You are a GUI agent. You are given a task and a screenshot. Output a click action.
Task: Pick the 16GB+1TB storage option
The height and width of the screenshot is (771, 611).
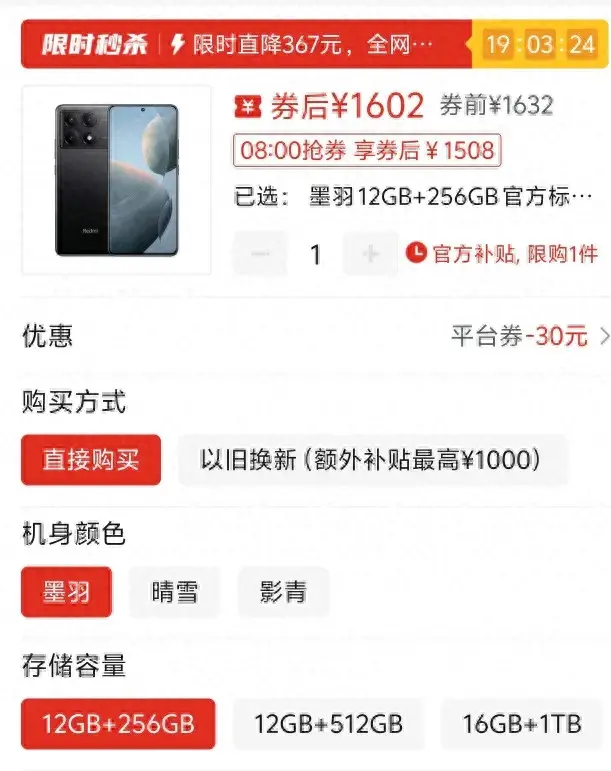click(x=523, y=723)
